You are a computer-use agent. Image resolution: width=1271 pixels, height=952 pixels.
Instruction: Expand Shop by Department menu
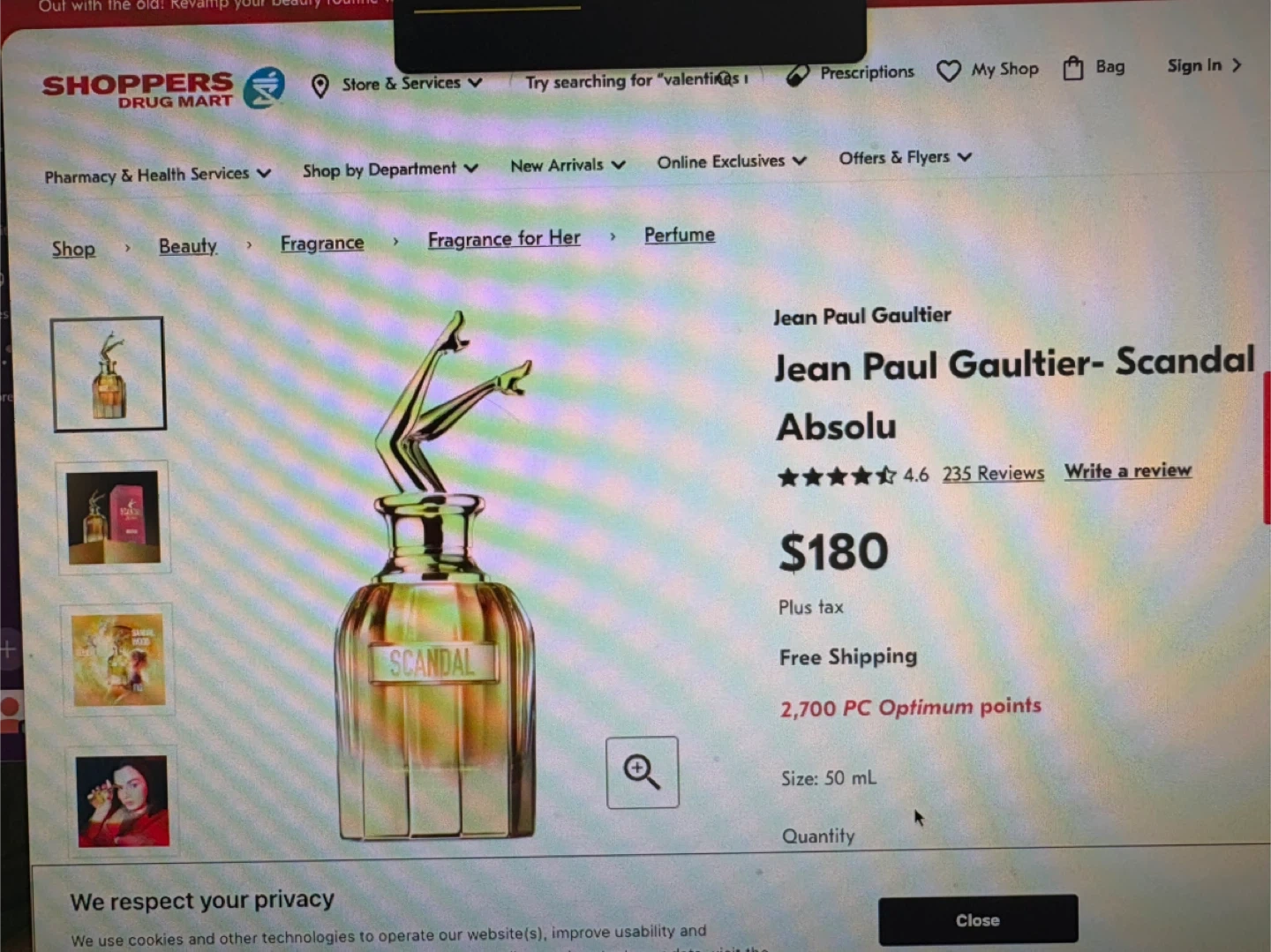389,169
